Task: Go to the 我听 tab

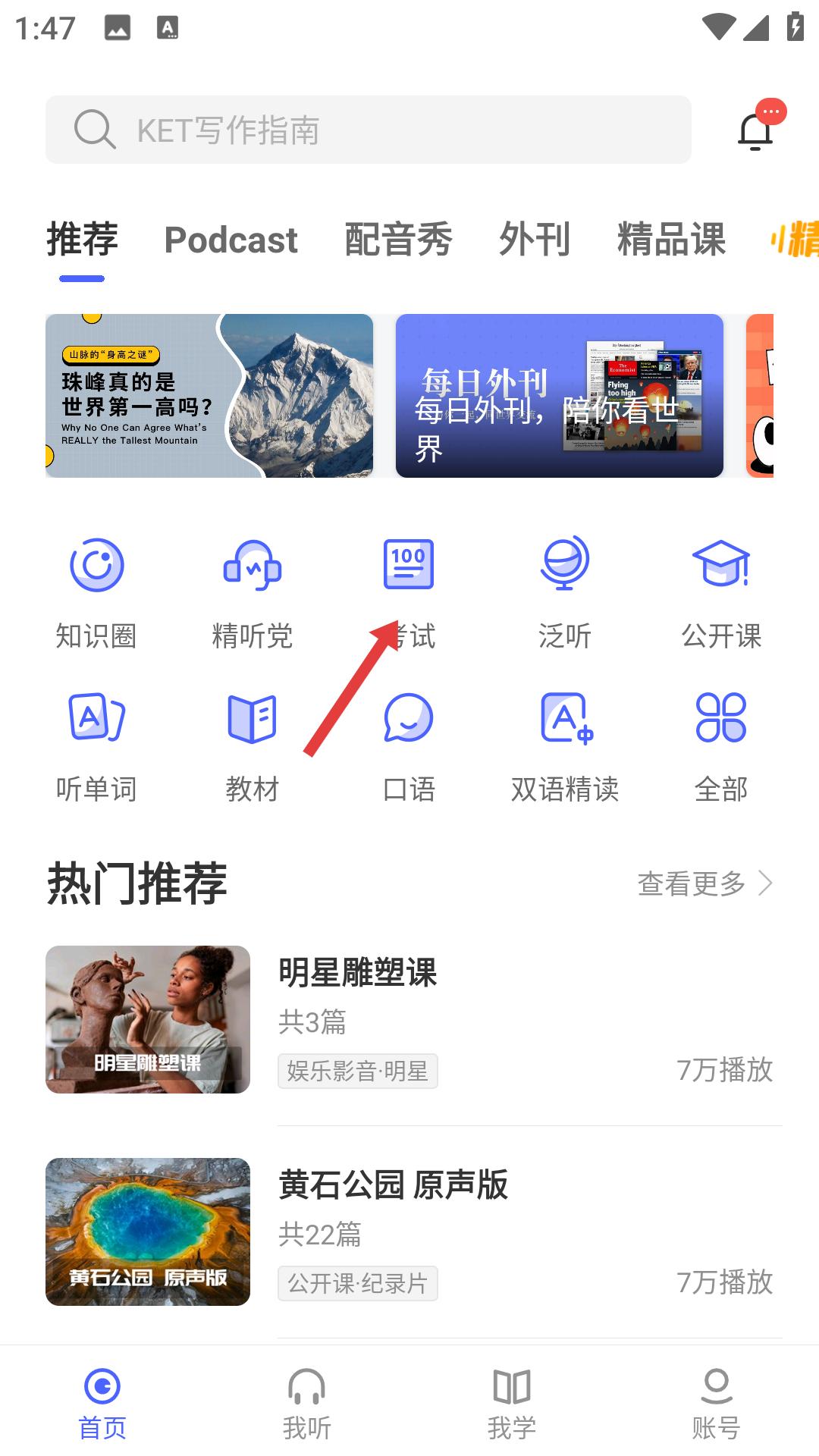Action: click(307, 1404)
